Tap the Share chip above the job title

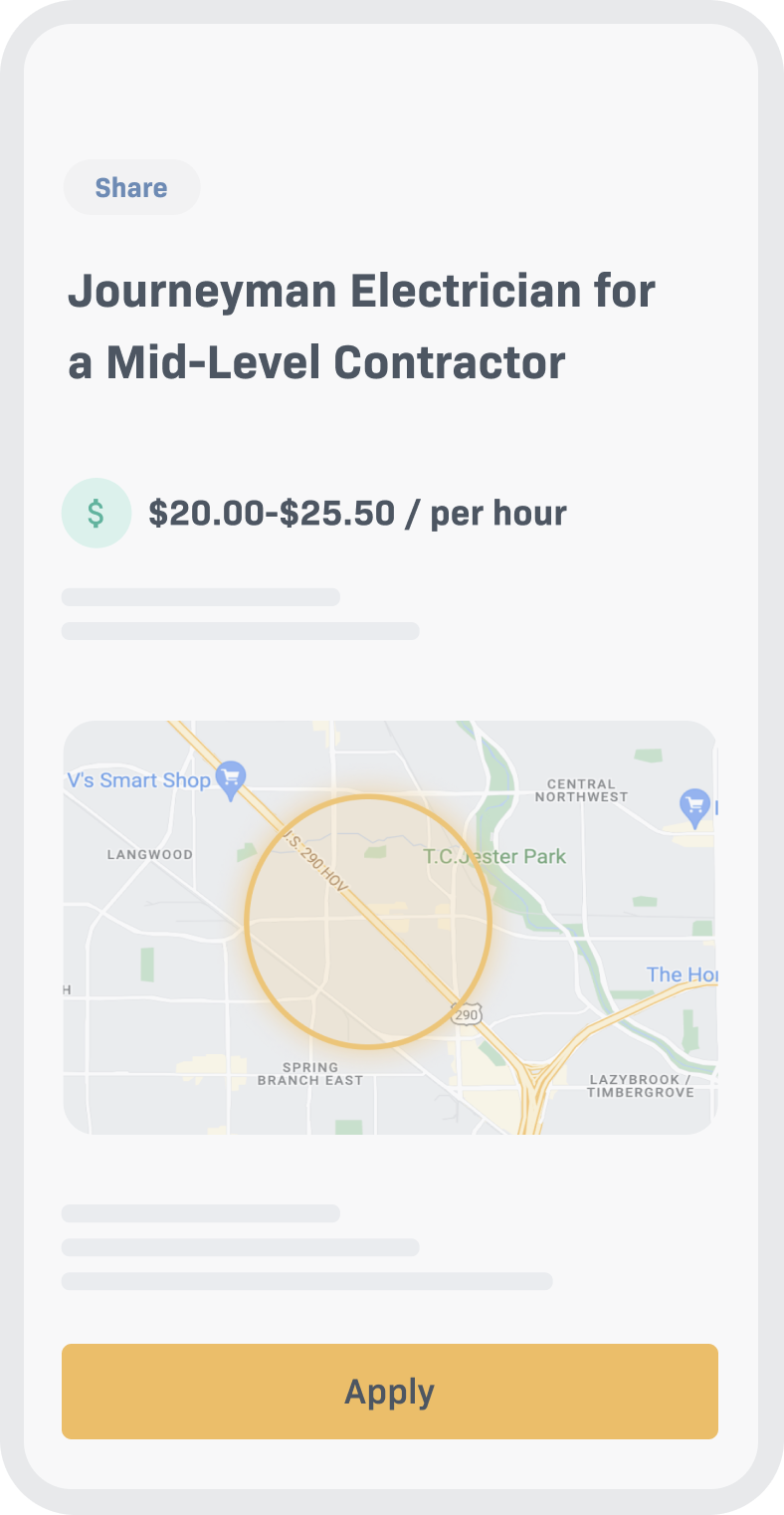pos(131,187)
